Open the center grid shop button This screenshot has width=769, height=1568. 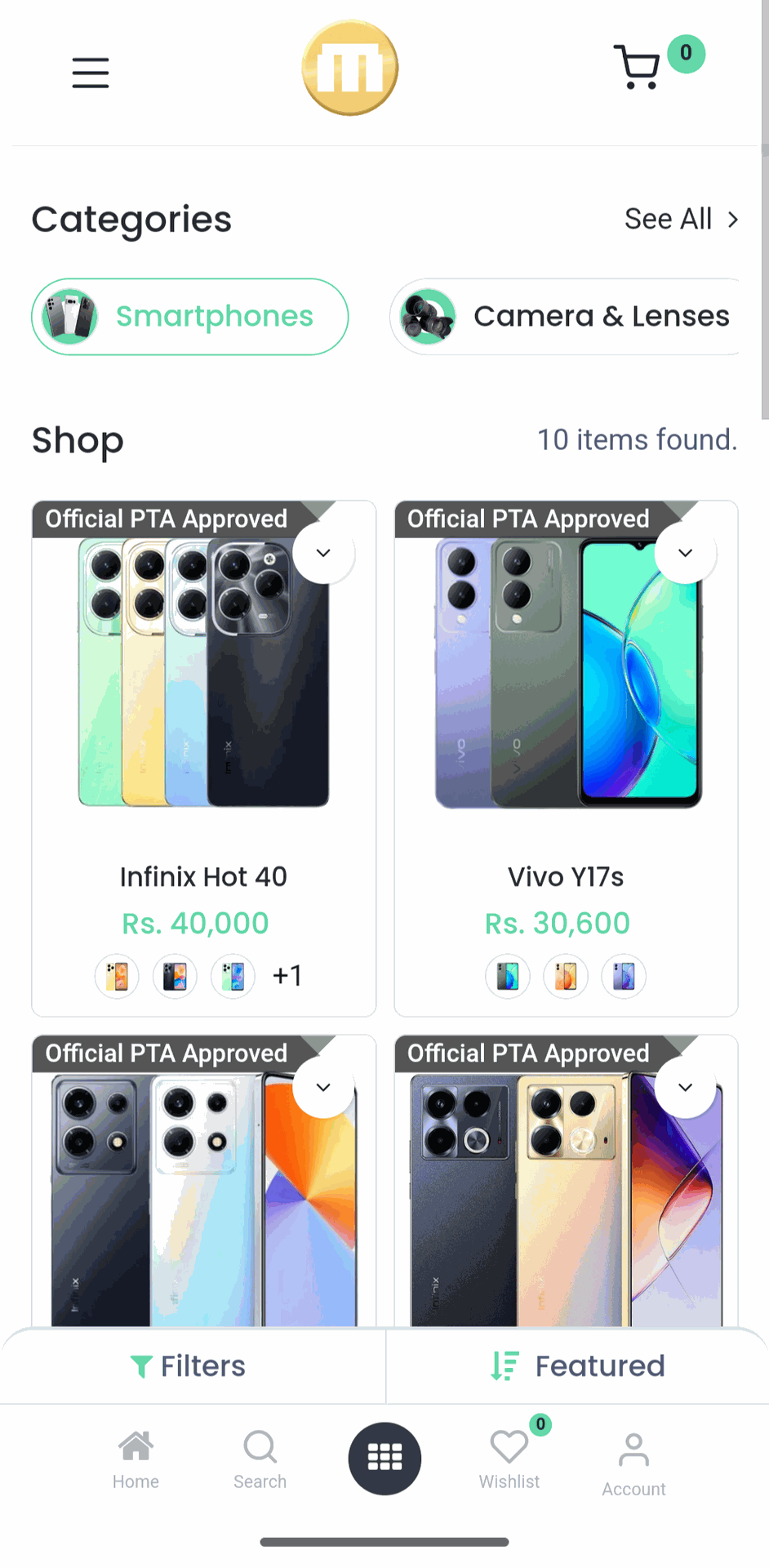click(x=384, y=1458)
